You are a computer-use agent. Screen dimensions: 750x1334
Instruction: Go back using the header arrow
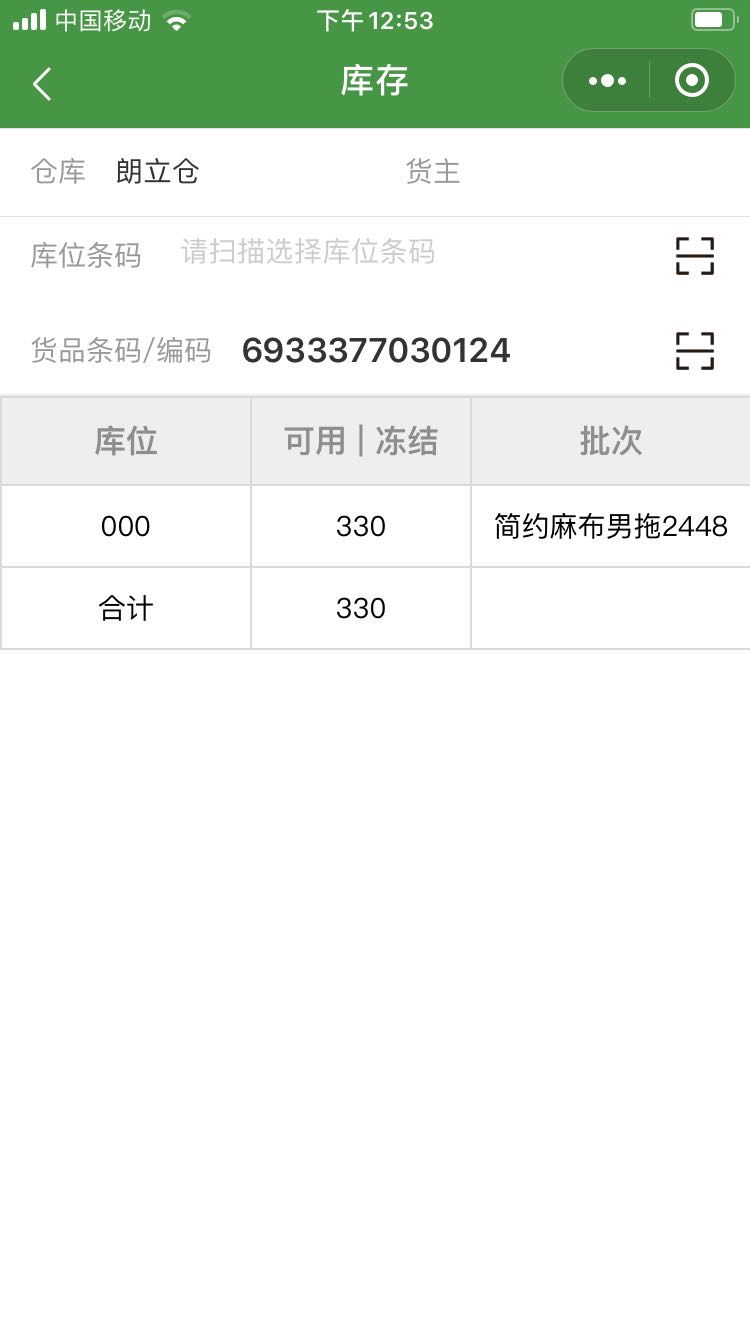[42, 84]
